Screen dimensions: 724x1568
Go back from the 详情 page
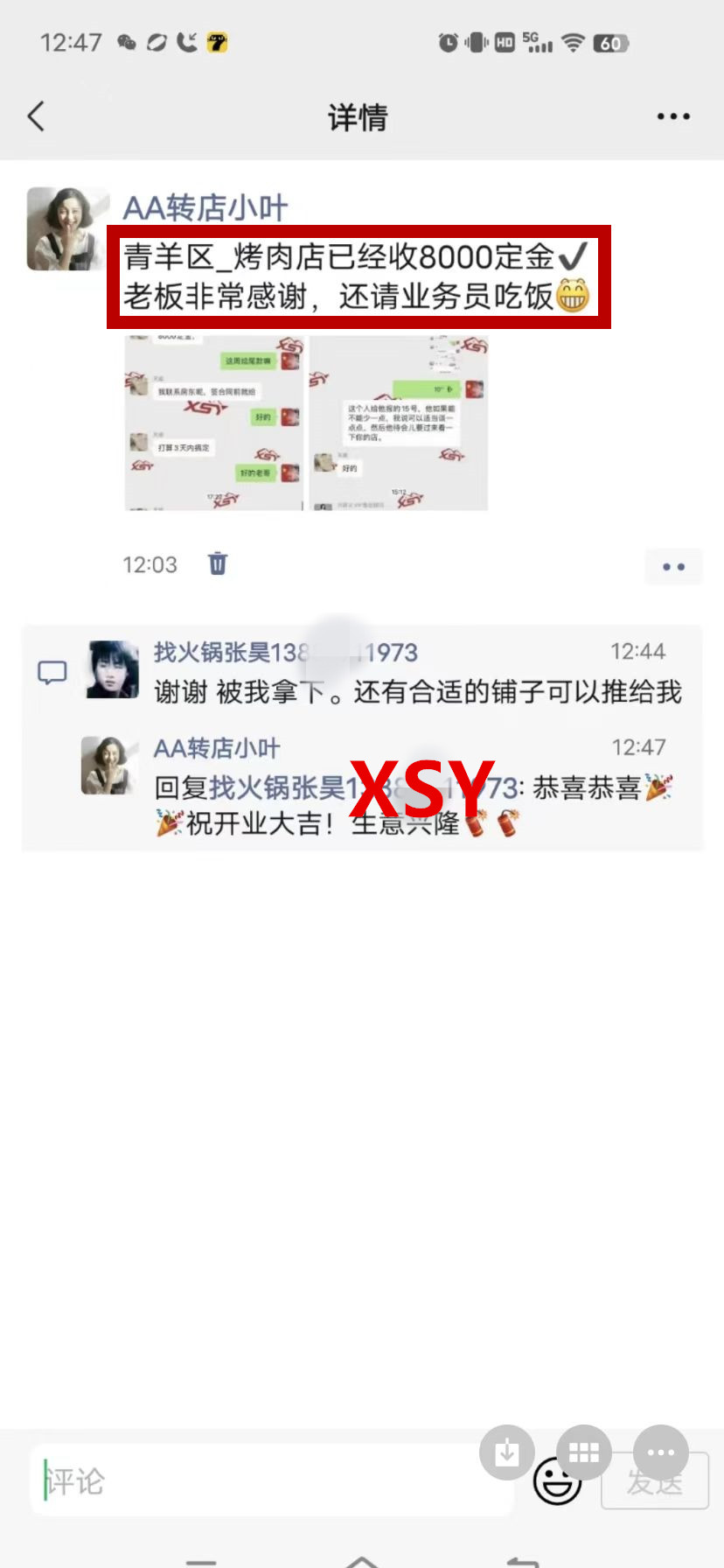[x=37, y=116]
